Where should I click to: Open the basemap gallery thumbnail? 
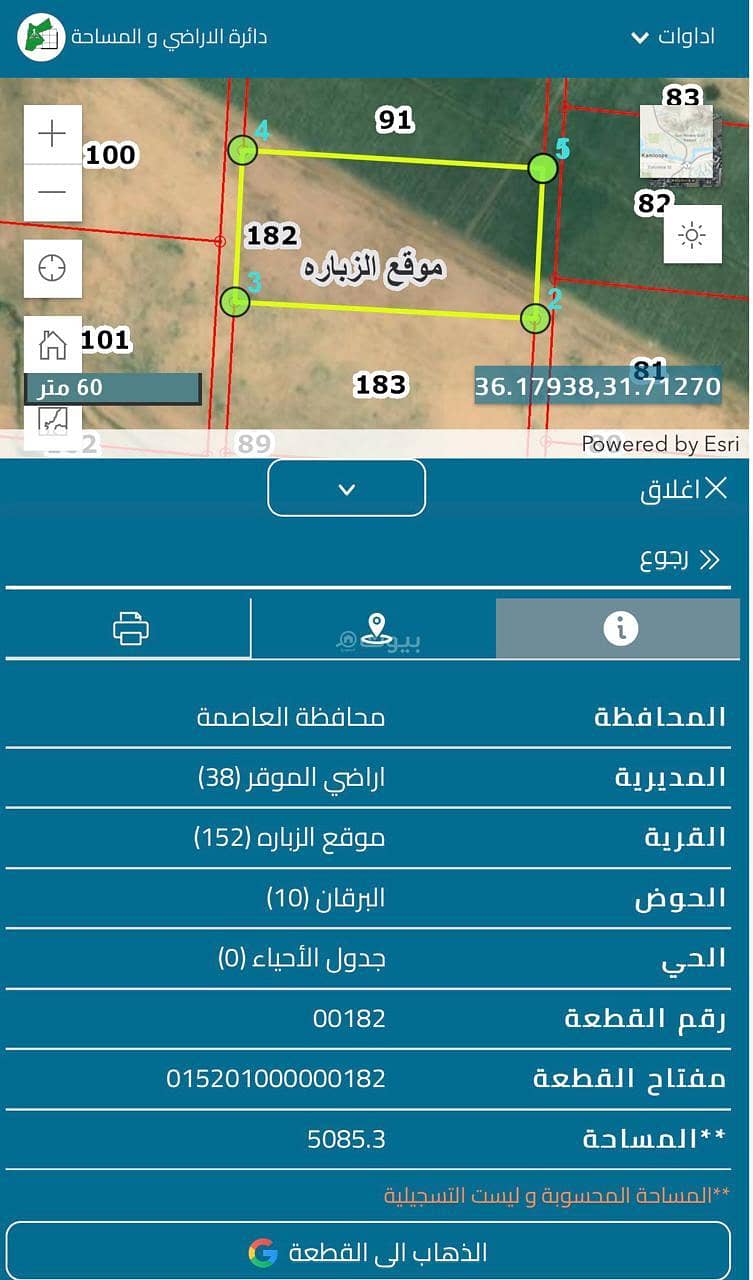(x=676, y=146)
